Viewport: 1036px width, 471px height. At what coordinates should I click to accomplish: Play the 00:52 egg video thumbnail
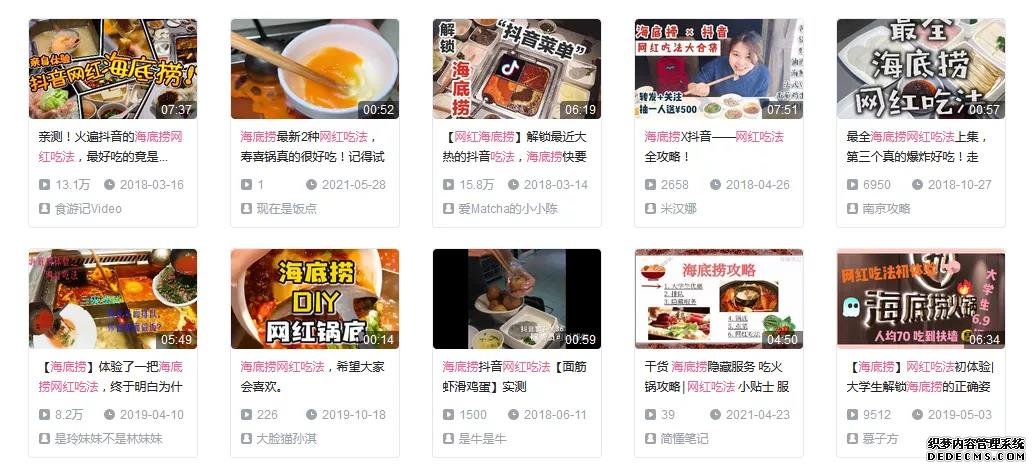(315, 68)
